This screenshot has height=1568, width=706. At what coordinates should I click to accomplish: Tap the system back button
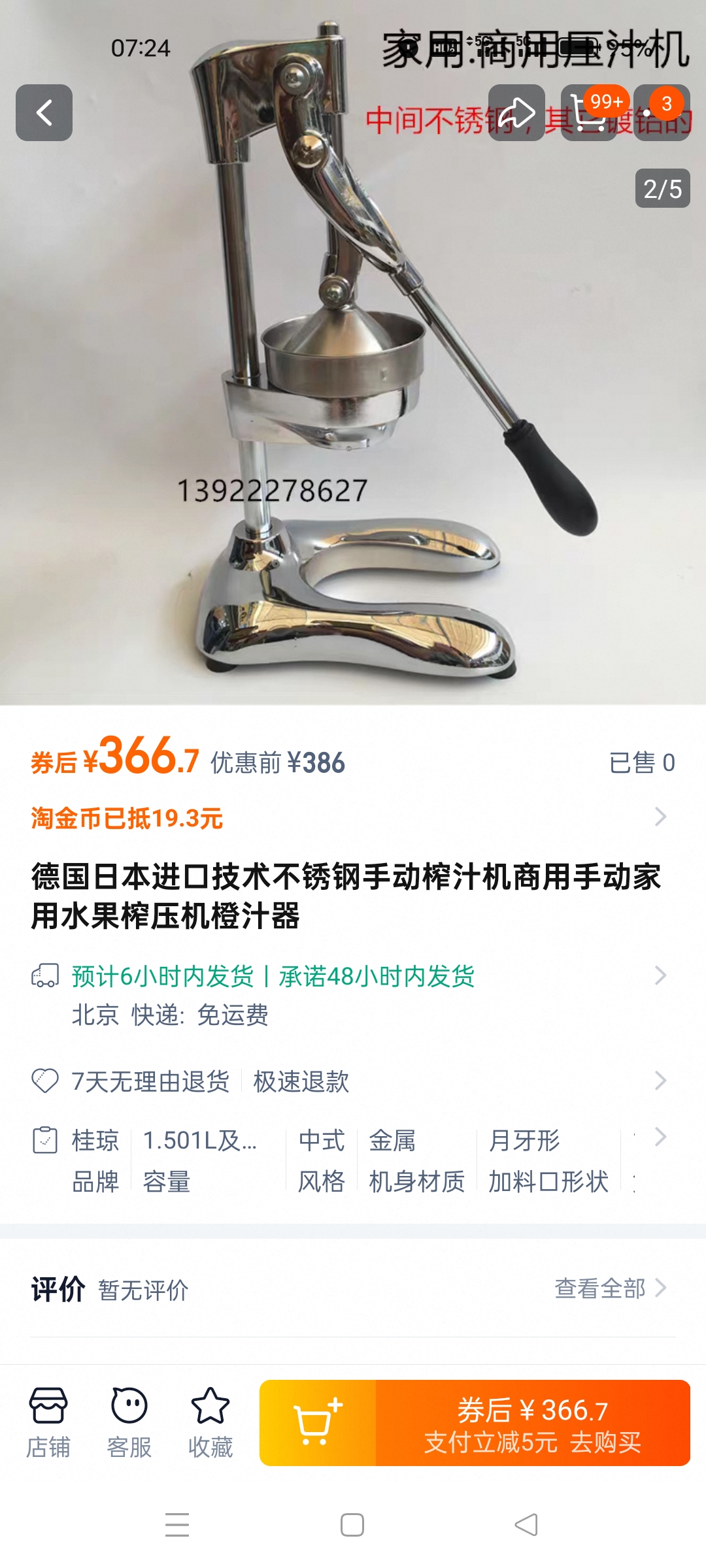click(x=526, y=1525)
